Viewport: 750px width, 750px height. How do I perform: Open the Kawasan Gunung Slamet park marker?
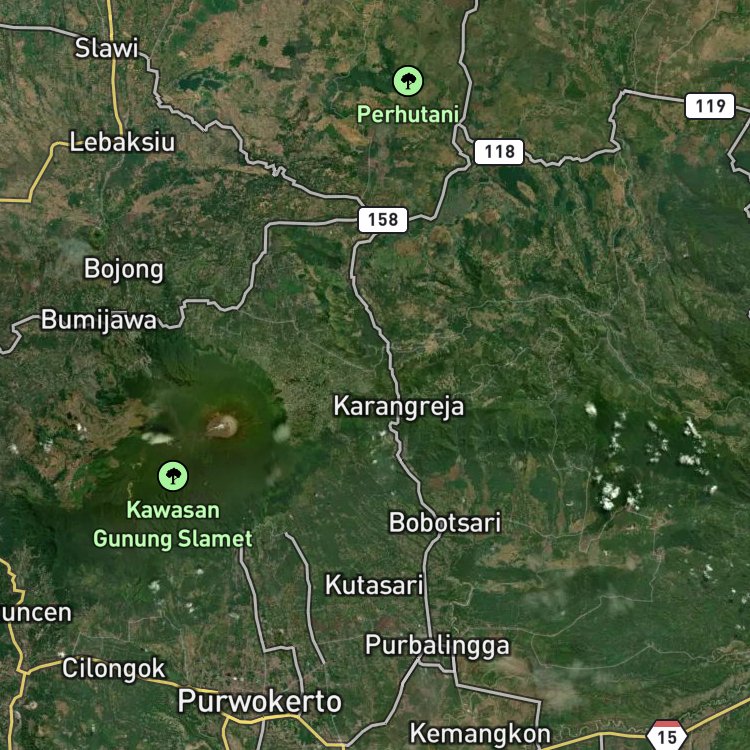173,476
